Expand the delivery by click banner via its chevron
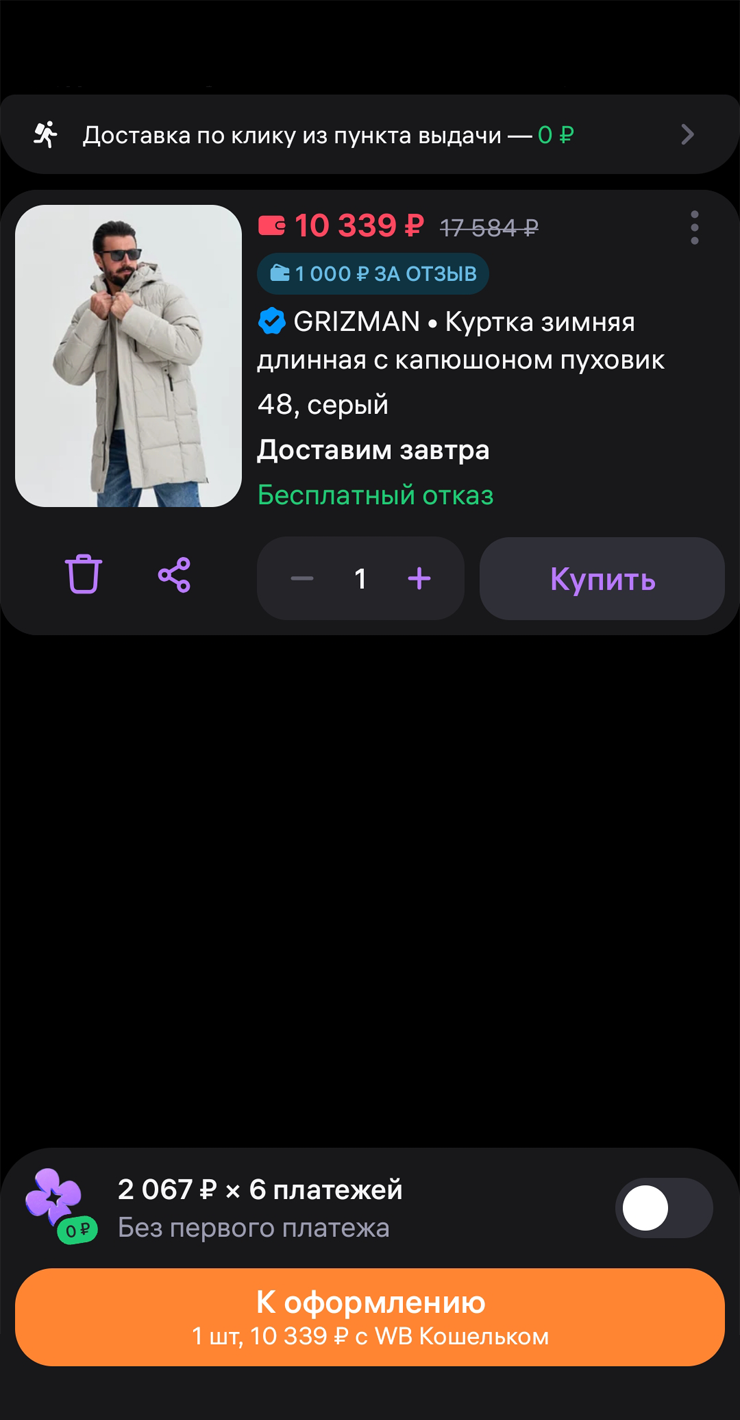Screen dimensions: 740x1420 tap(687, 133)
